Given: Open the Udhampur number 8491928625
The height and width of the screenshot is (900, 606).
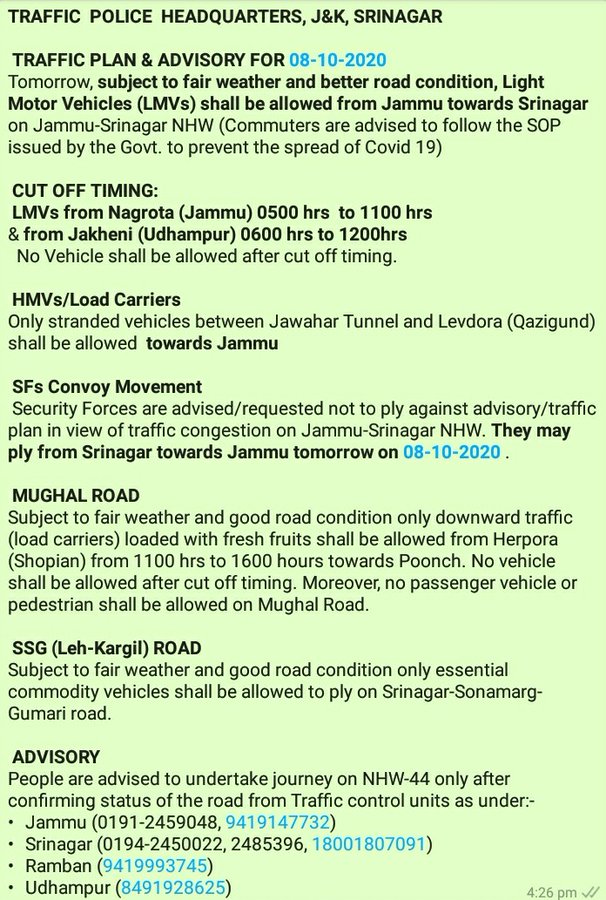Looking at the screenshot, I should (173, 887).
